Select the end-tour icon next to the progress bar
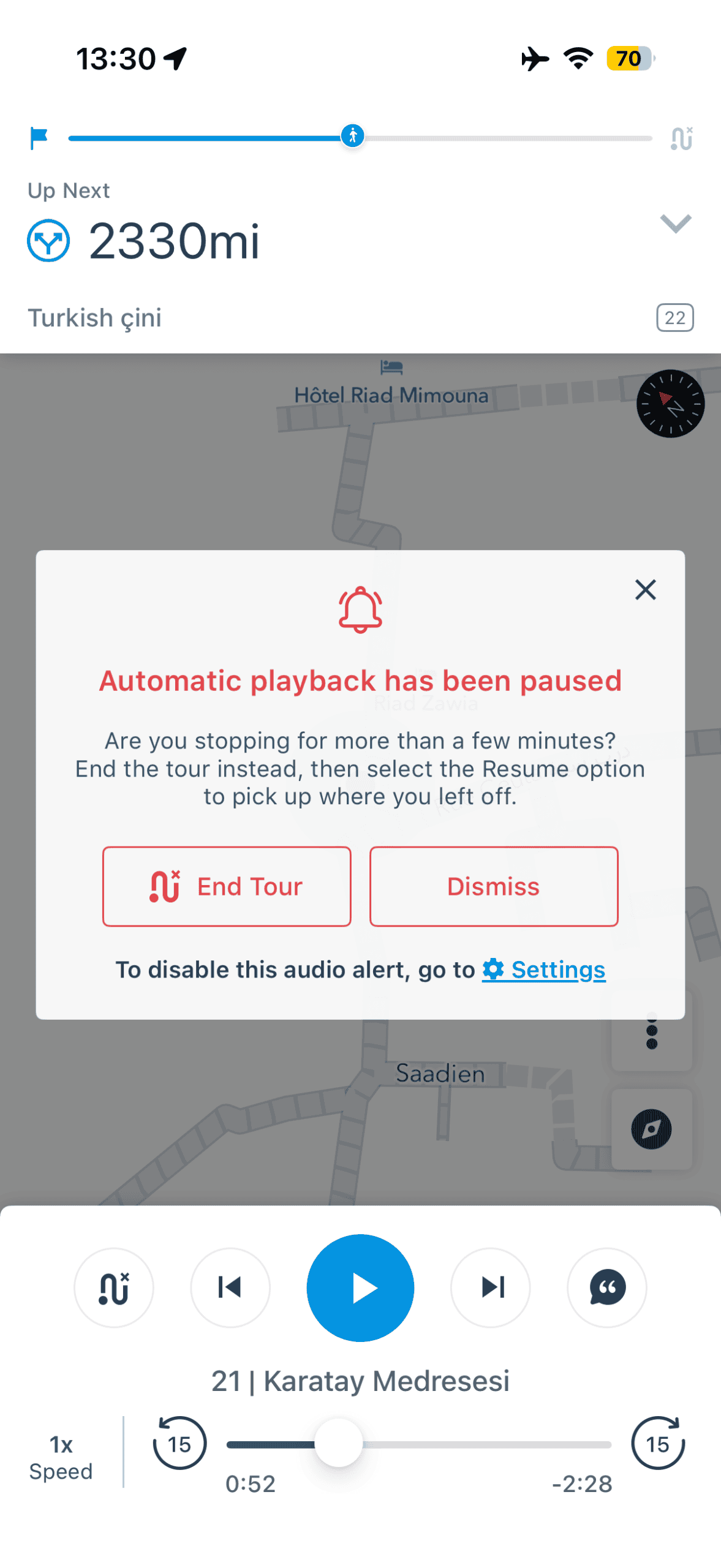 point(681,138)
